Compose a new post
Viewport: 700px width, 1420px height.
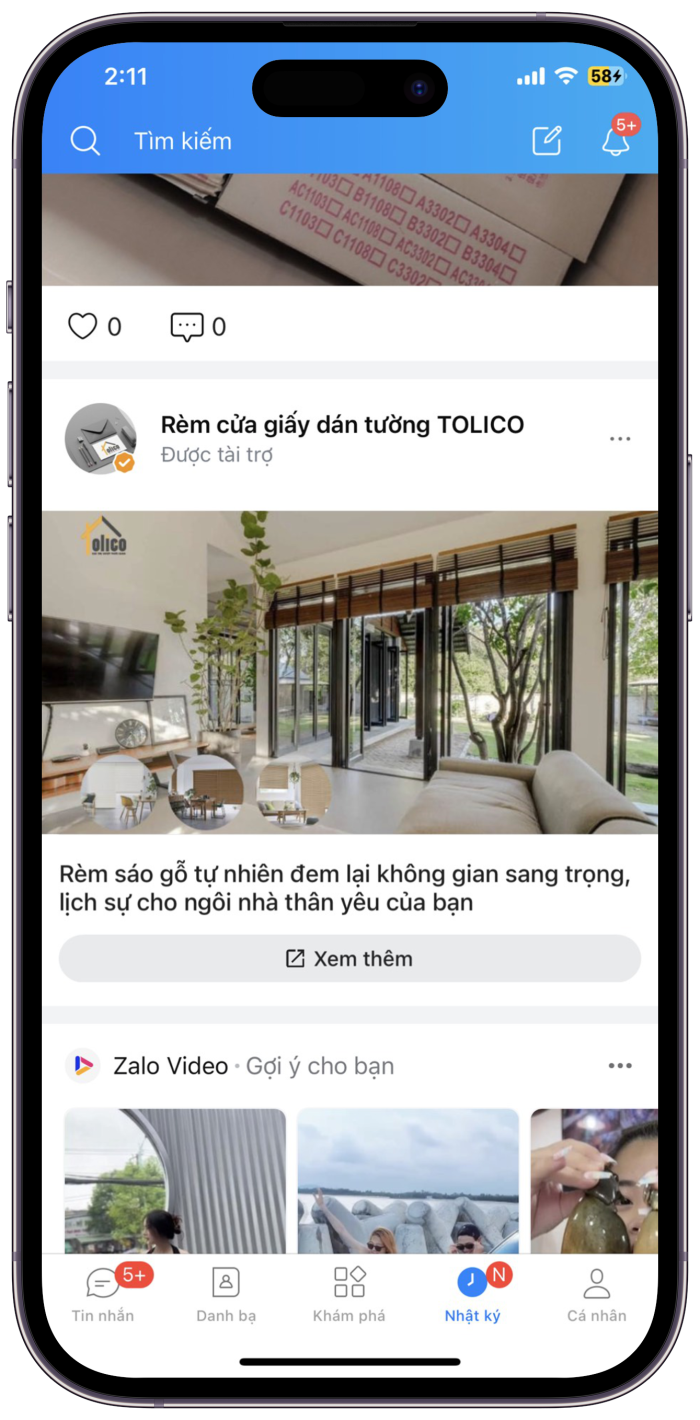tap(547, 141)
